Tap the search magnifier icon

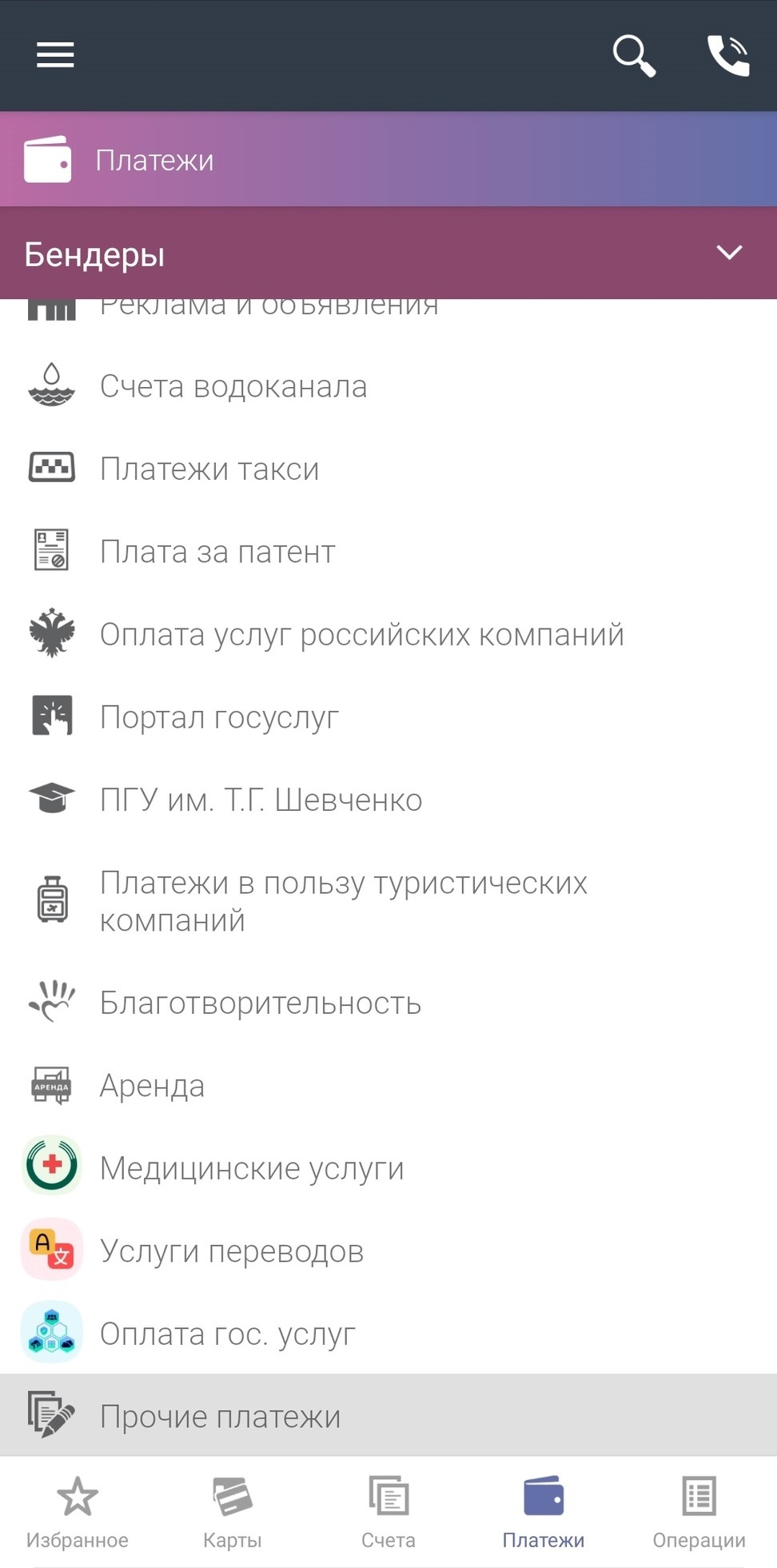[x=634, y=56]
